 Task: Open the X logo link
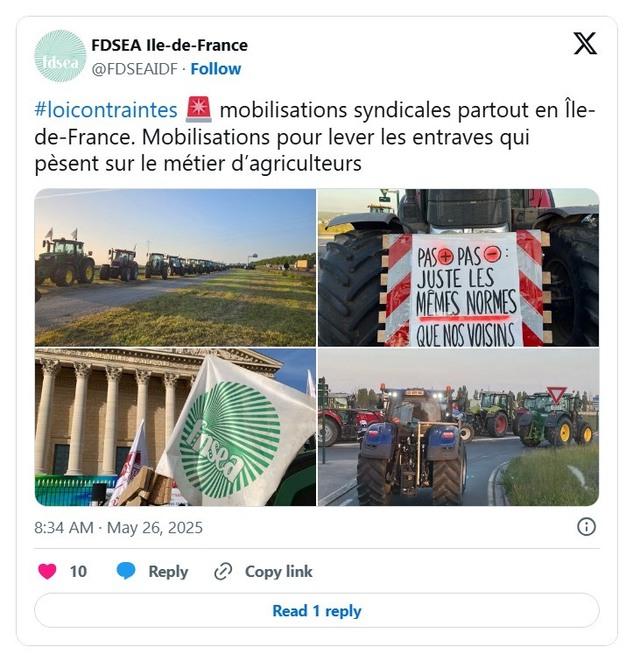pos(584,43)
